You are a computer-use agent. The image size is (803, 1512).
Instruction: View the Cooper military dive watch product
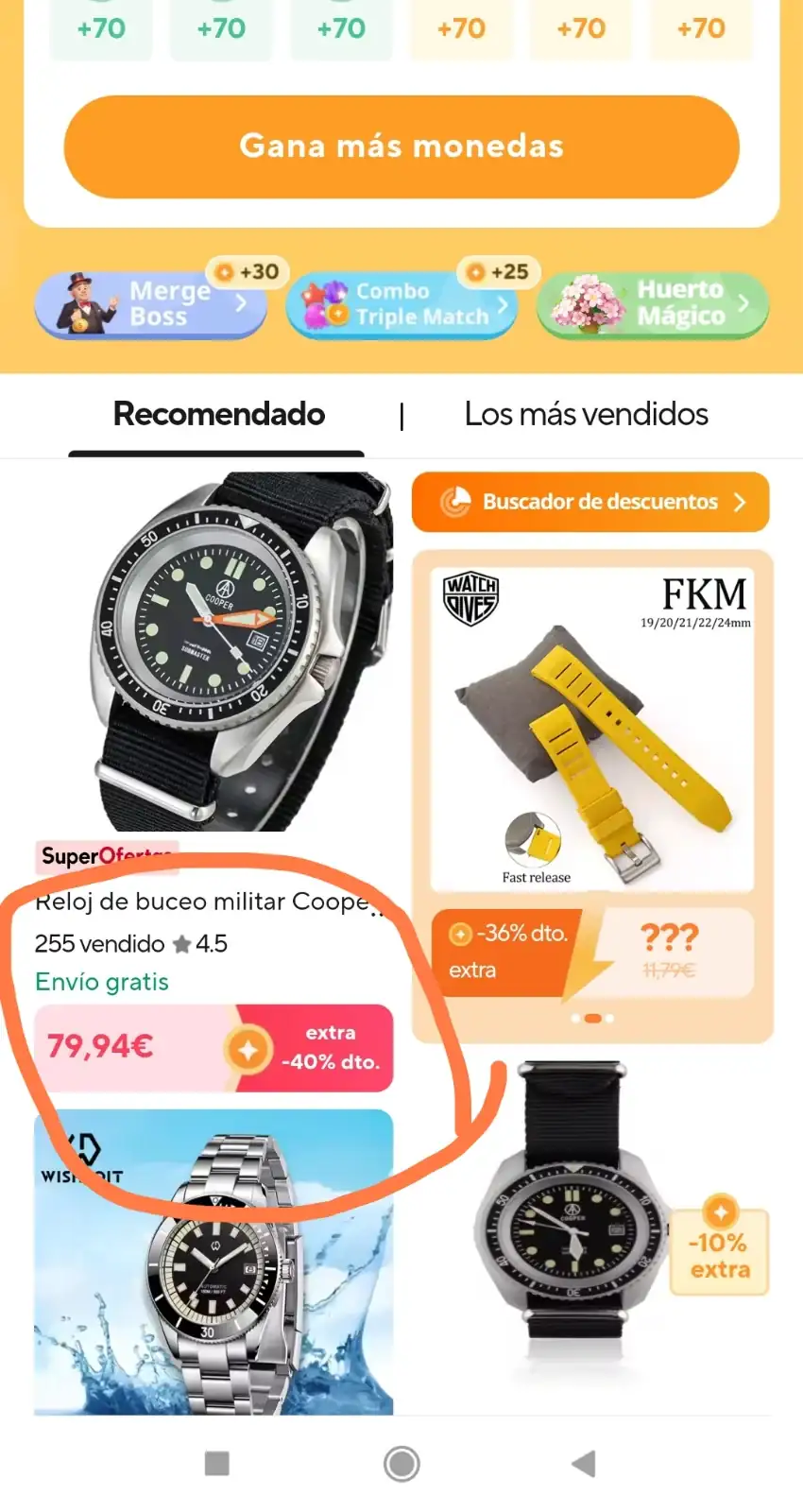pyautogui.click(x=214, y=652)
